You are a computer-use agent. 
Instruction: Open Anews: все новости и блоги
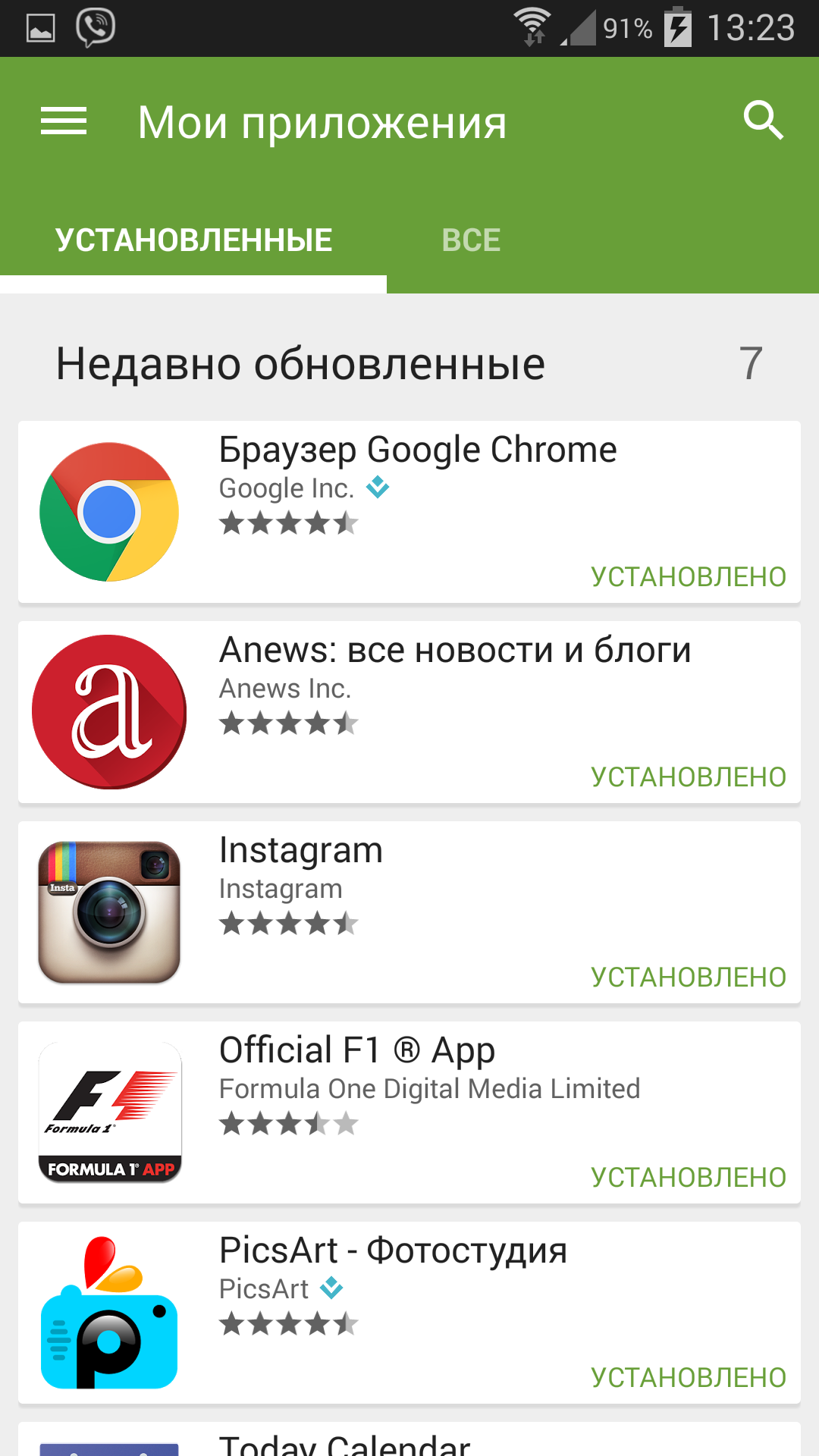[409, 712]
